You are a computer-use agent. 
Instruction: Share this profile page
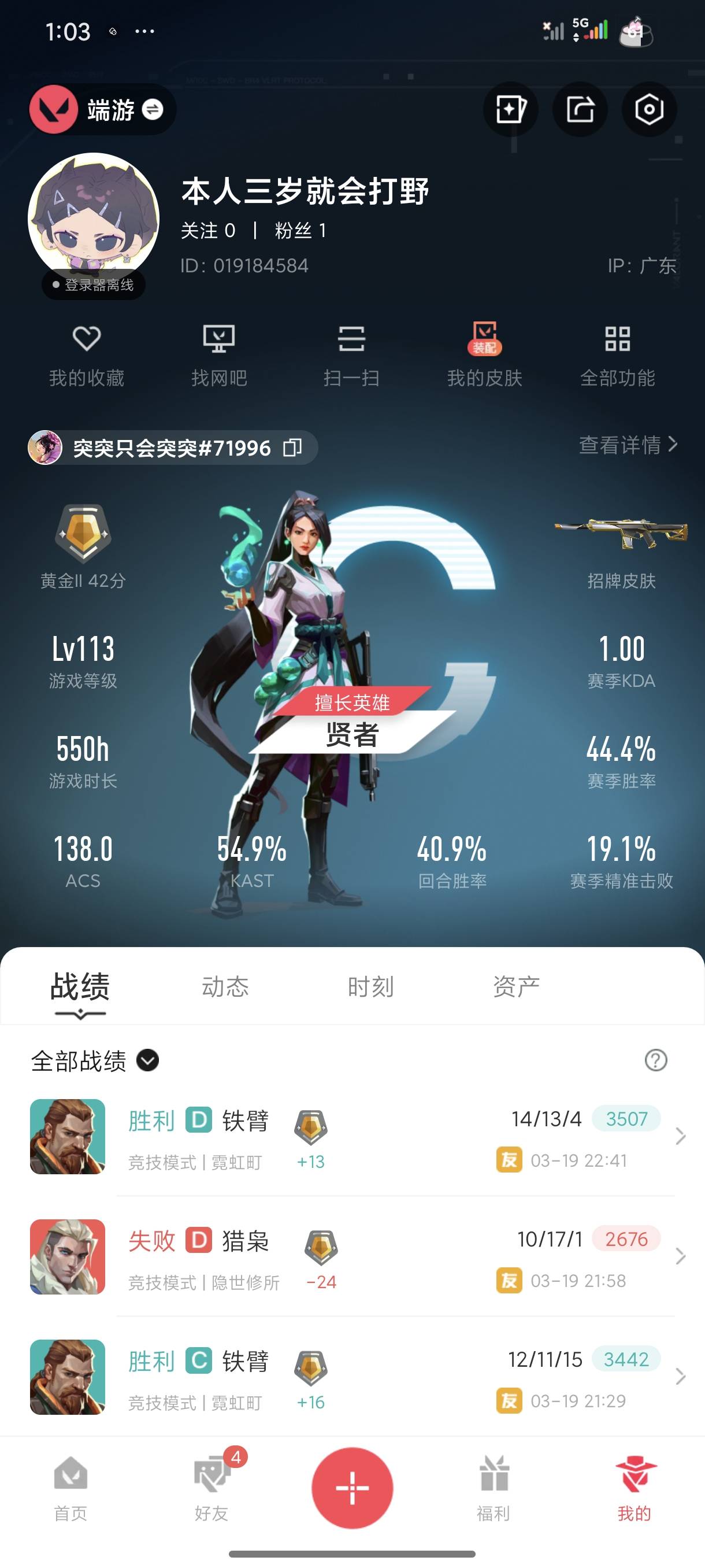click(x=580, y=110)
